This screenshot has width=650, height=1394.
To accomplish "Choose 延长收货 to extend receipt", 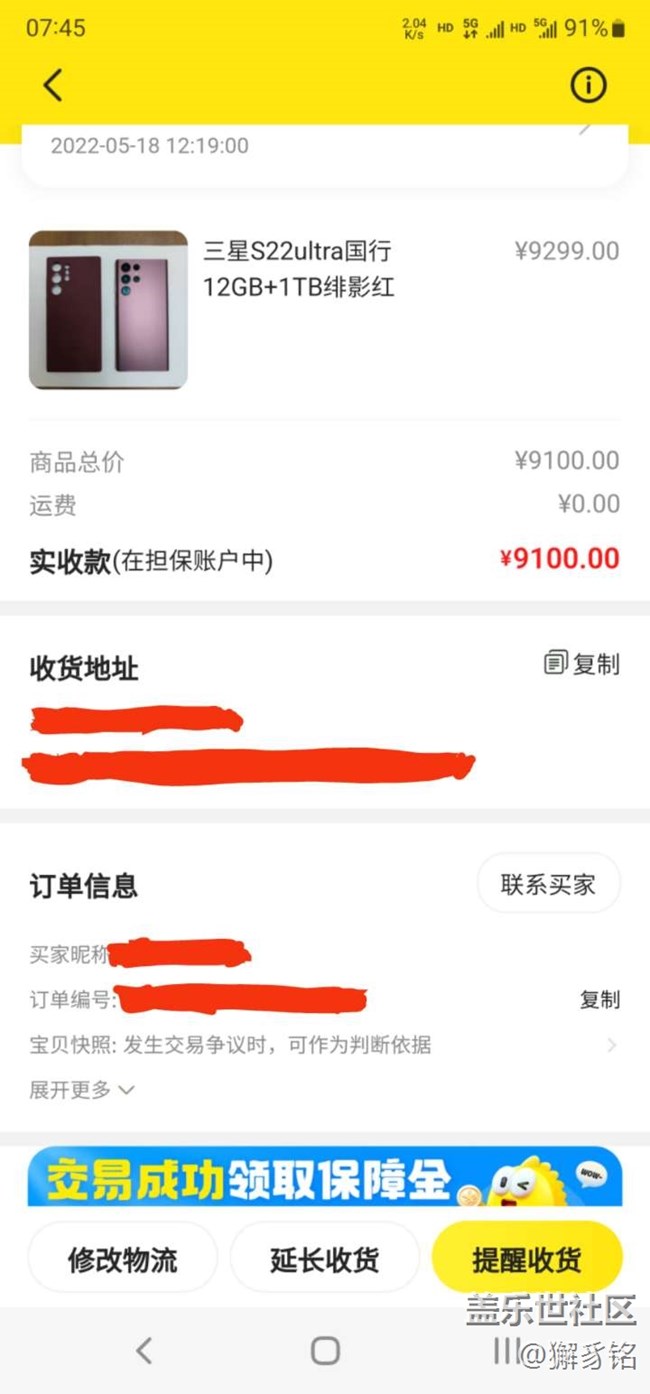I will click(x=324, y=1259).
